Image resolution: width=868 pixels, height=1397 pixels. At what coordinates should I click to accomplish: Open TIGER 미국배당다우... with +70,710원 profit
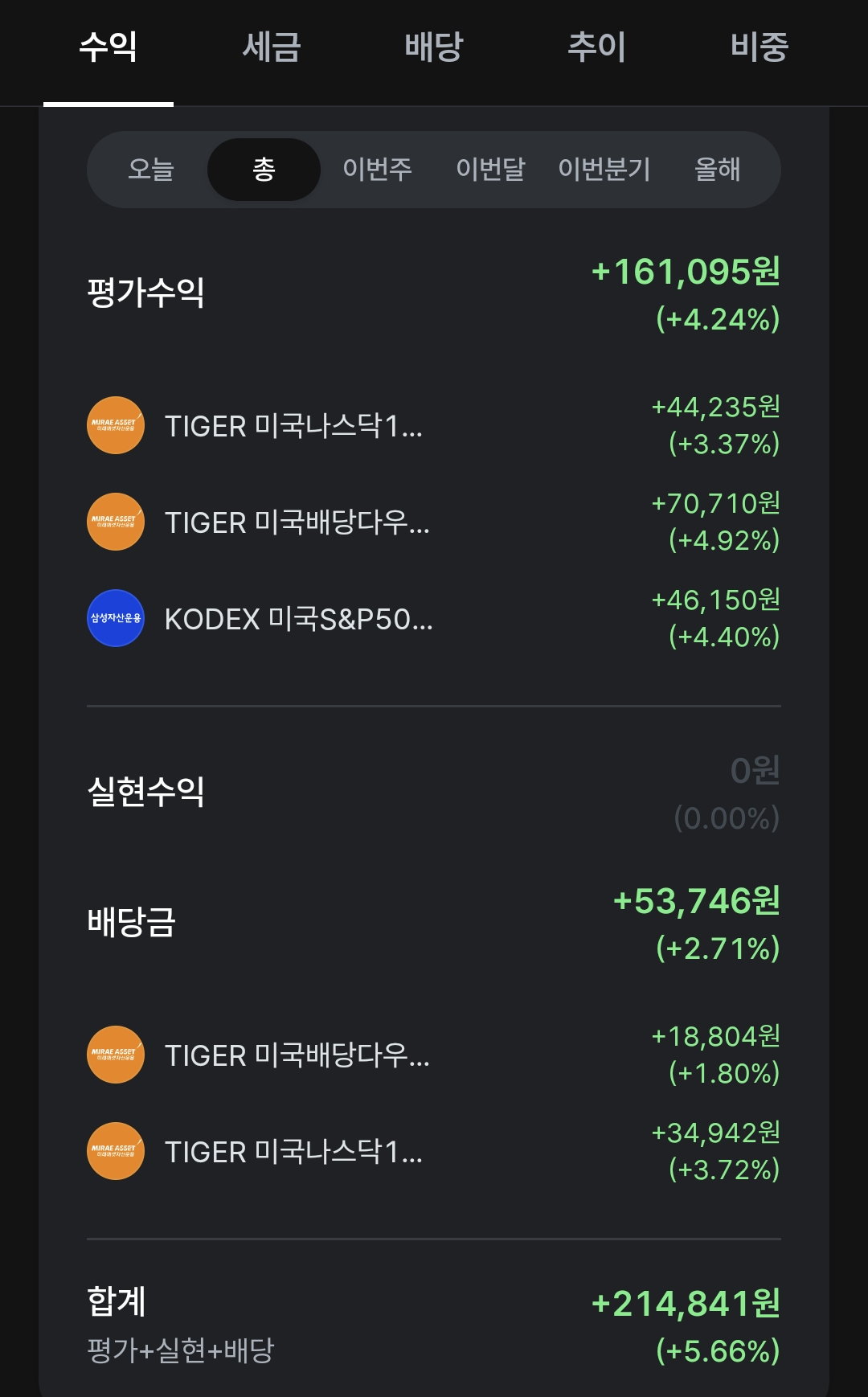[434, 522]
